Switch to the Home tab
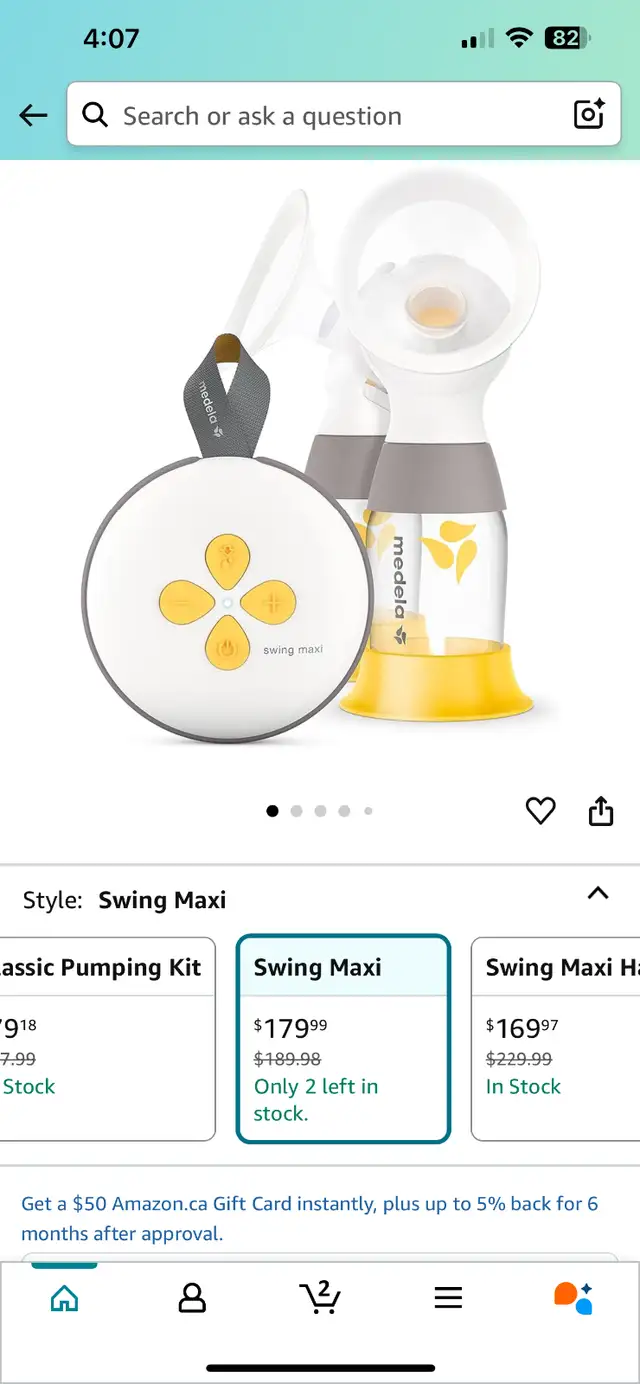Image resolution: width=640 pixels, height=1384 pixels. [x=64, y=1299]
